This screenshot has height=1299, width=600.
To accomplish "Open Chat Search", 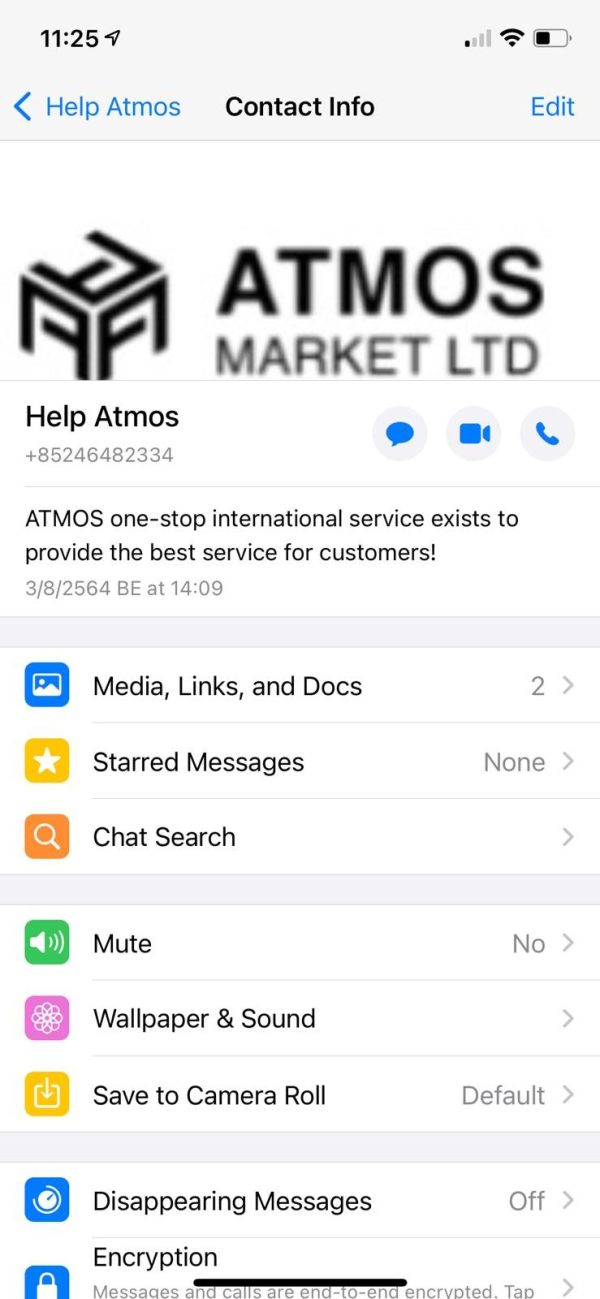I will tap(300, 837).
